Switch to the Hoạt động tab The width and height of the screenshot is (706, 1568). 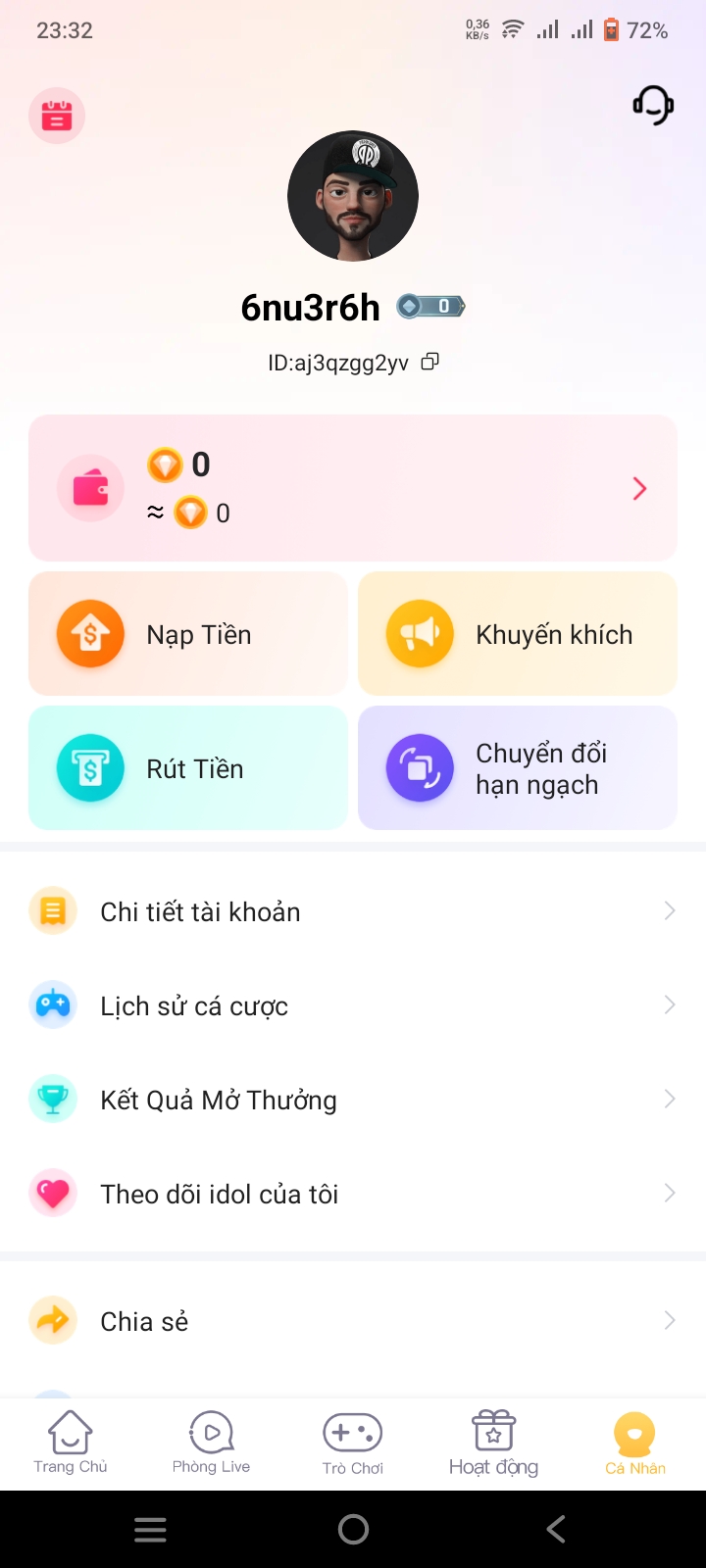[x=494, y=1443]
